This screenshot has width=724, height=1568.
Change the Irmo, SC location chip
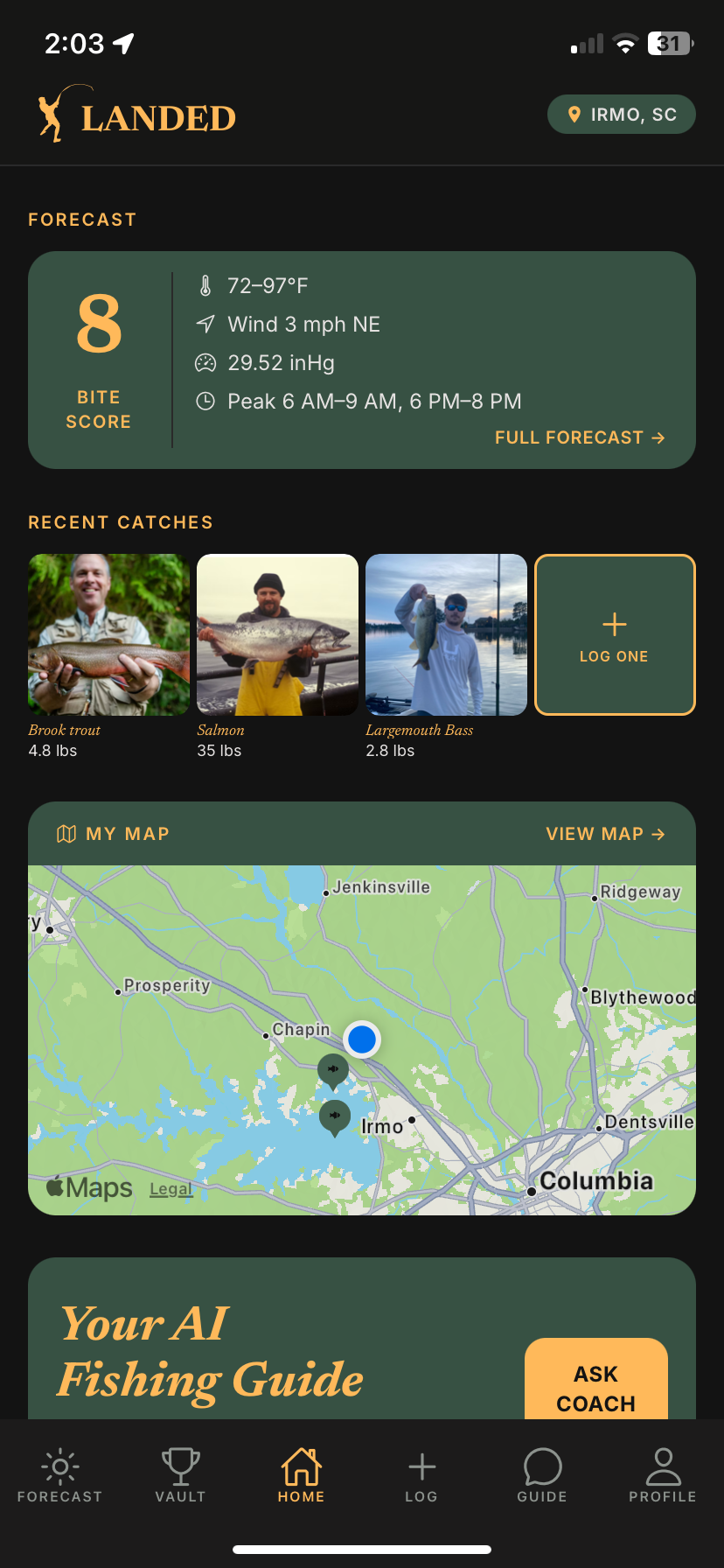click(621, 115)
